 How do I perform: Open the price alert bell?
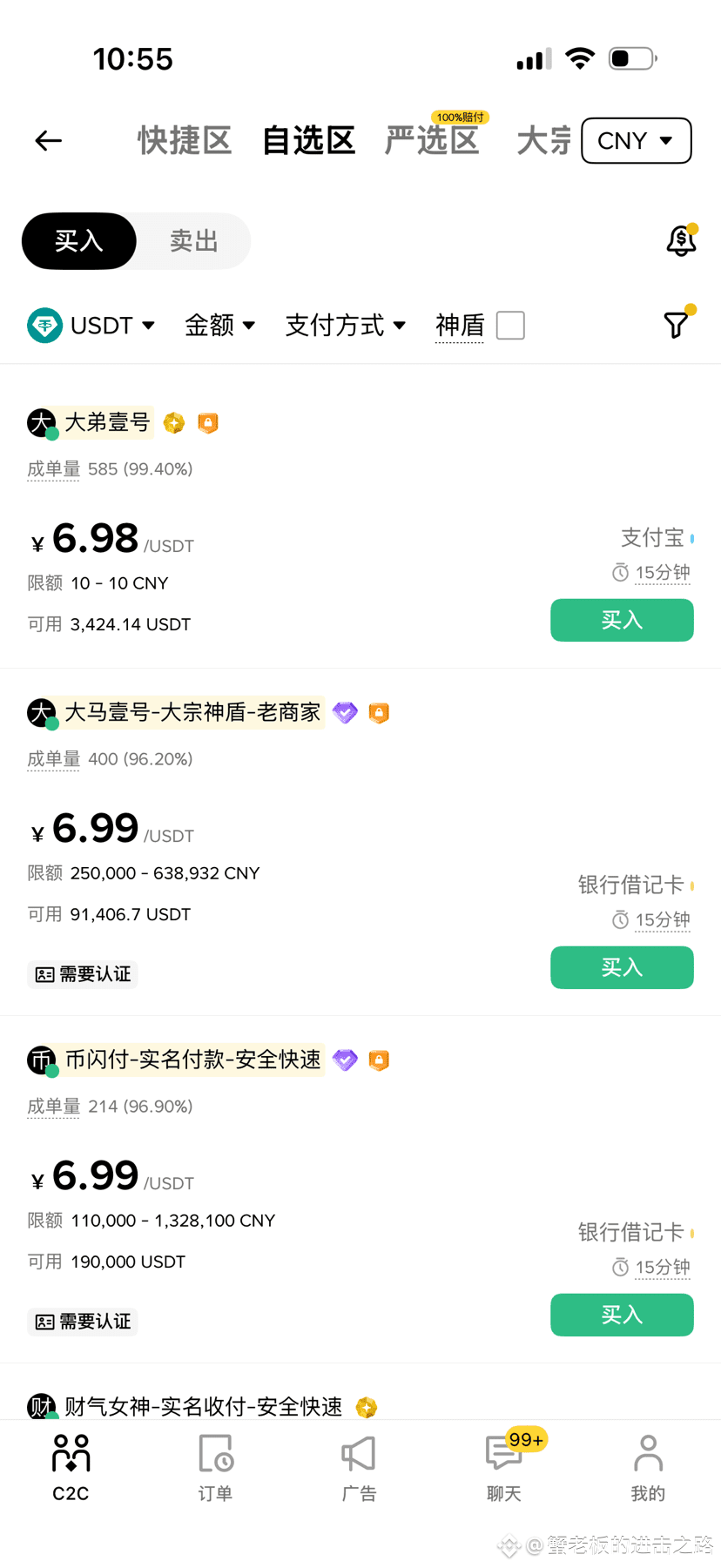pos(681,241)
